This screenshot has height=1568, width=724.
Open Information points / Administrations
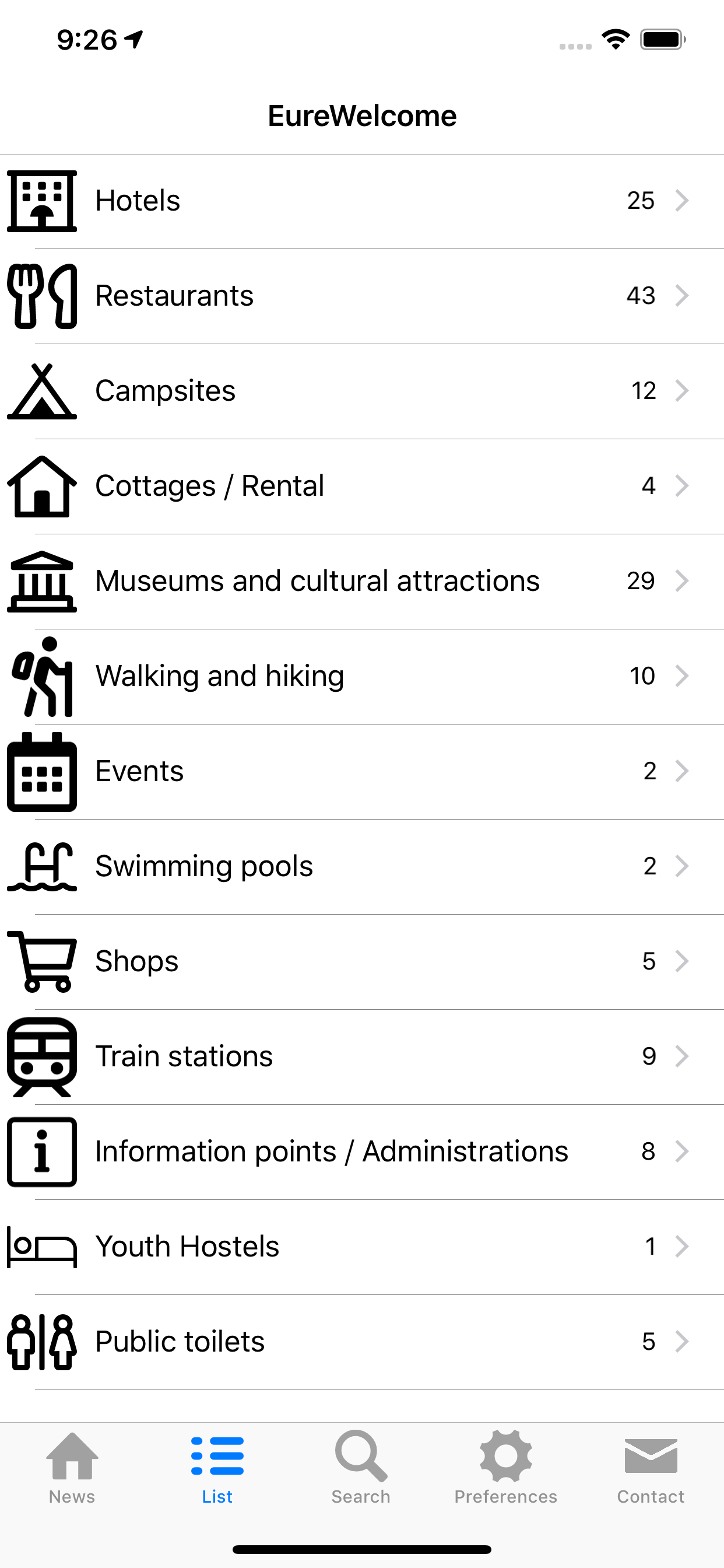pos(361,1151)
